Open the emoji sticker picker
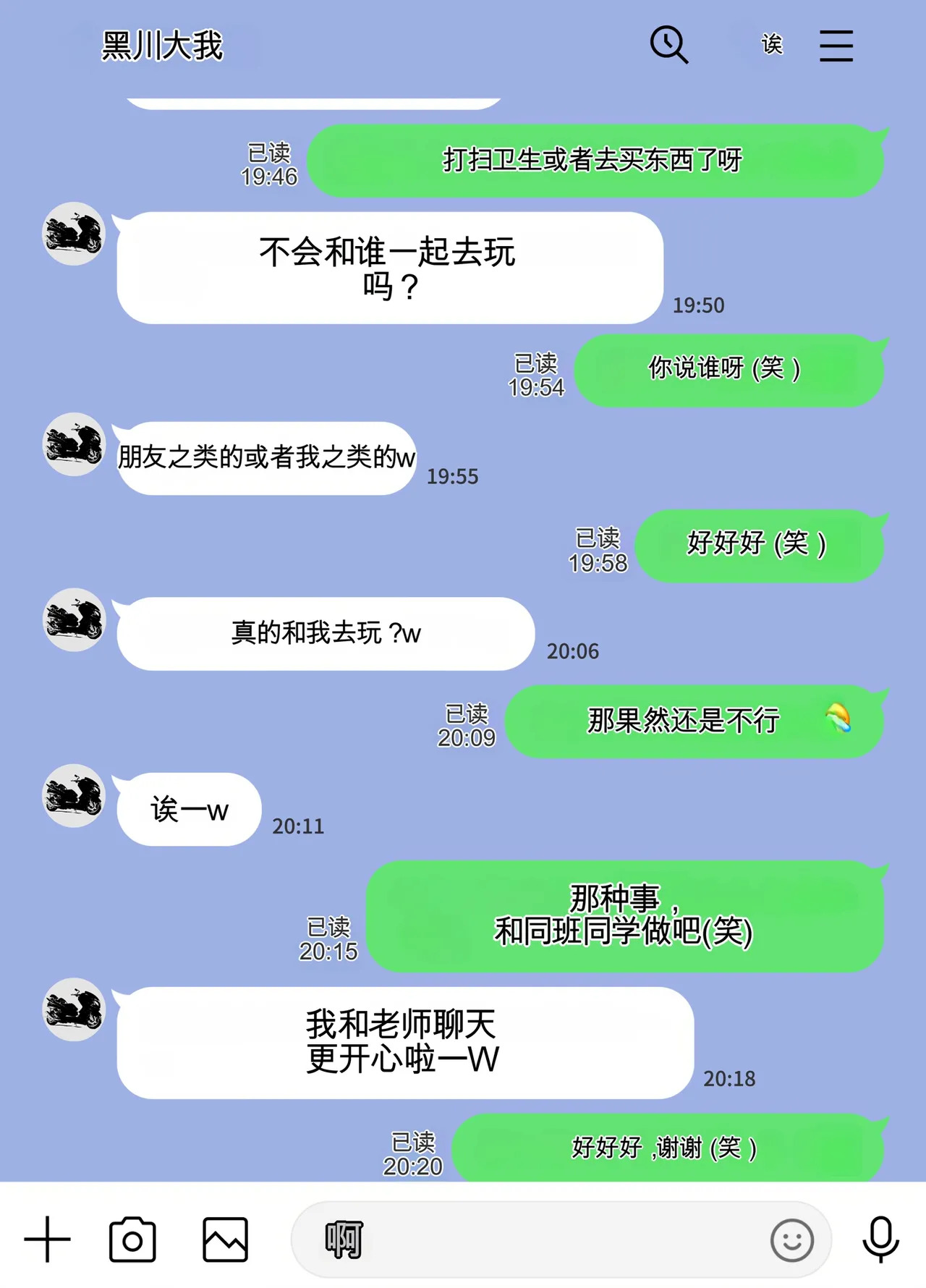Screen dimensions: 926x1288 tap(791, 1240)
